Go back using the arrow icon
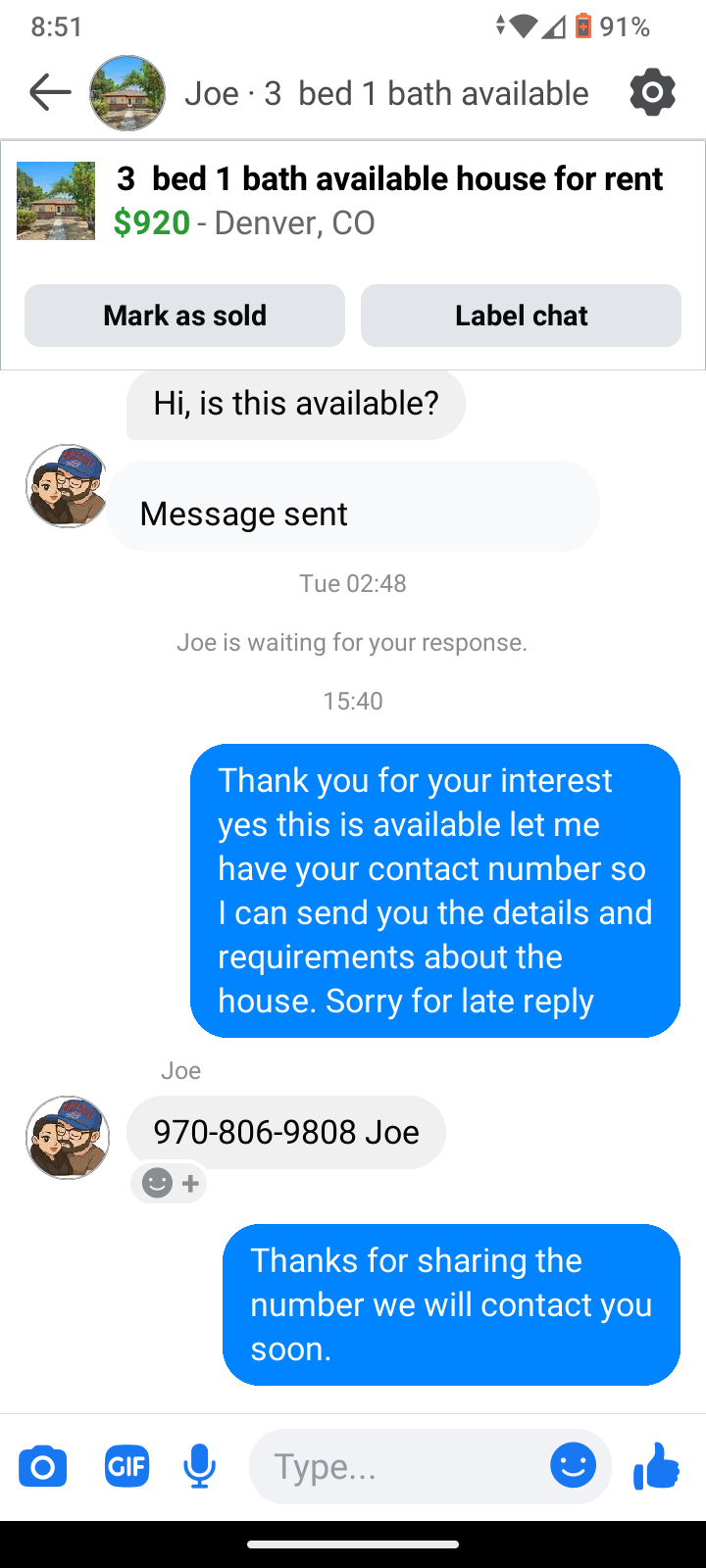706x1568 pixels. [x=50, y=93]
